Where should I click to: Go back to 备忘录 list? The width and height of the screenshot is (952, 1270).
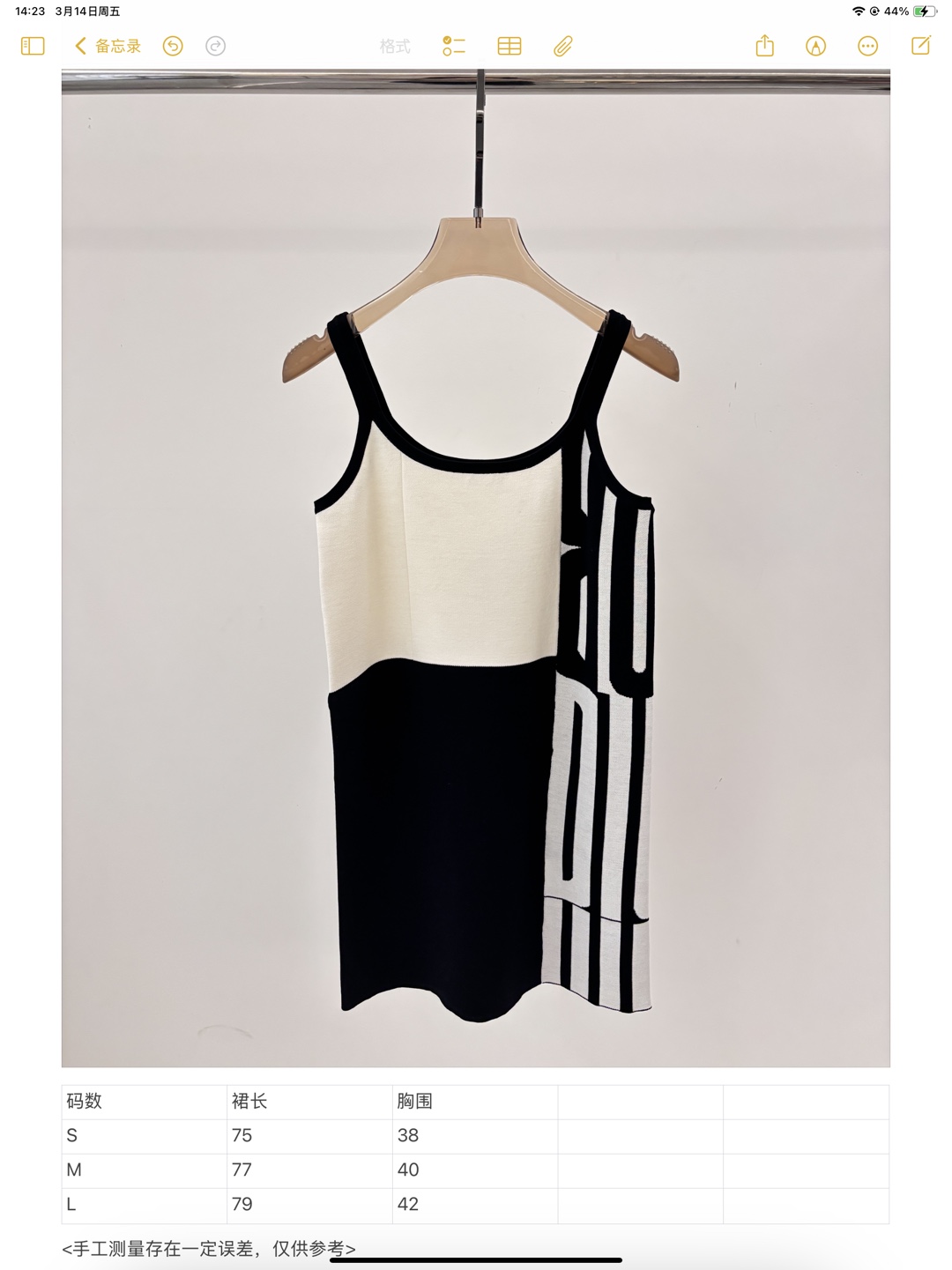click(108, 46)
